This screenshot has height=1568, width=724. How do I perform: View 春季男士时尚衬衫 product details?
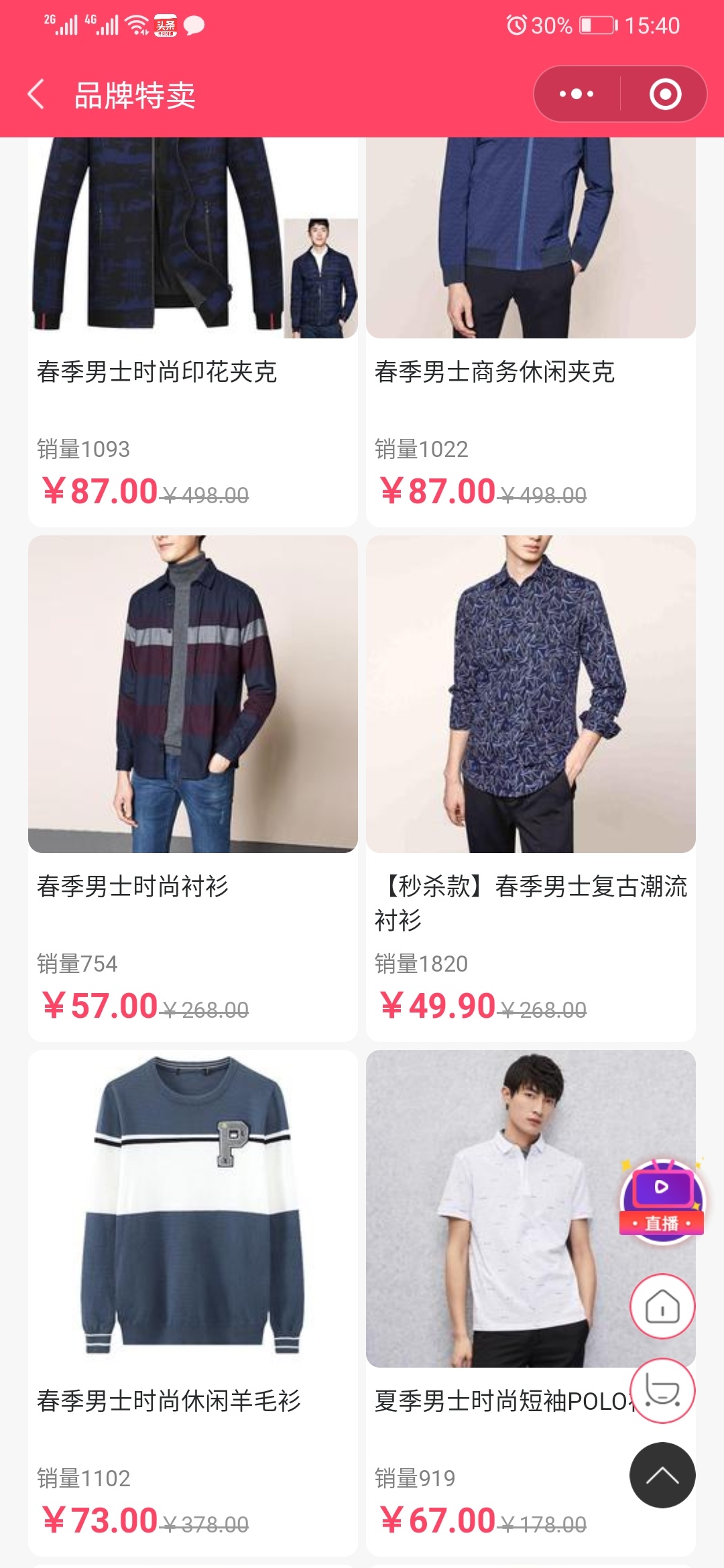193,694
